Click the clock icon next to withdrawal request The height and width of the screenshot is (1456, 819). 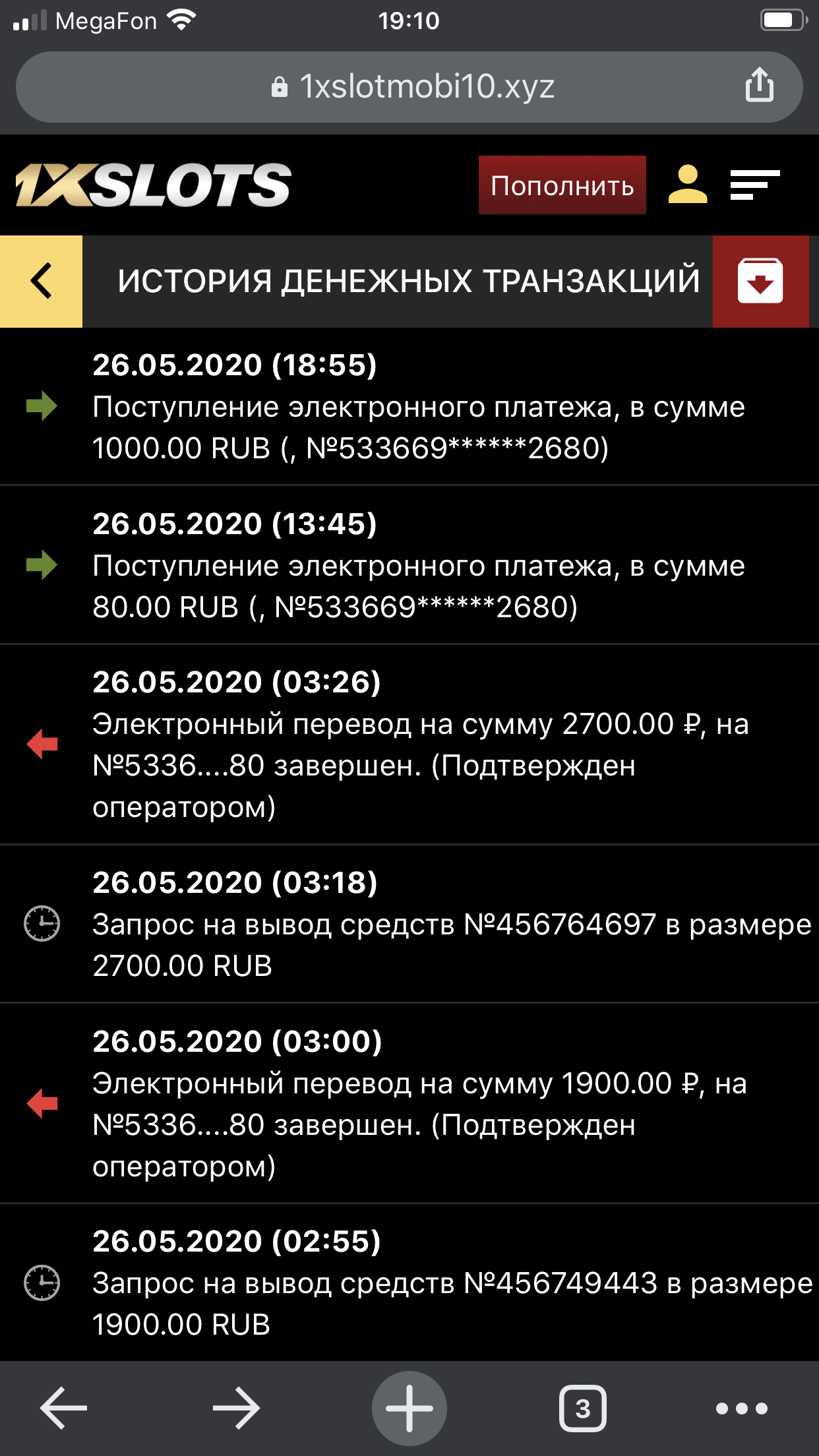tap(42, 923)
